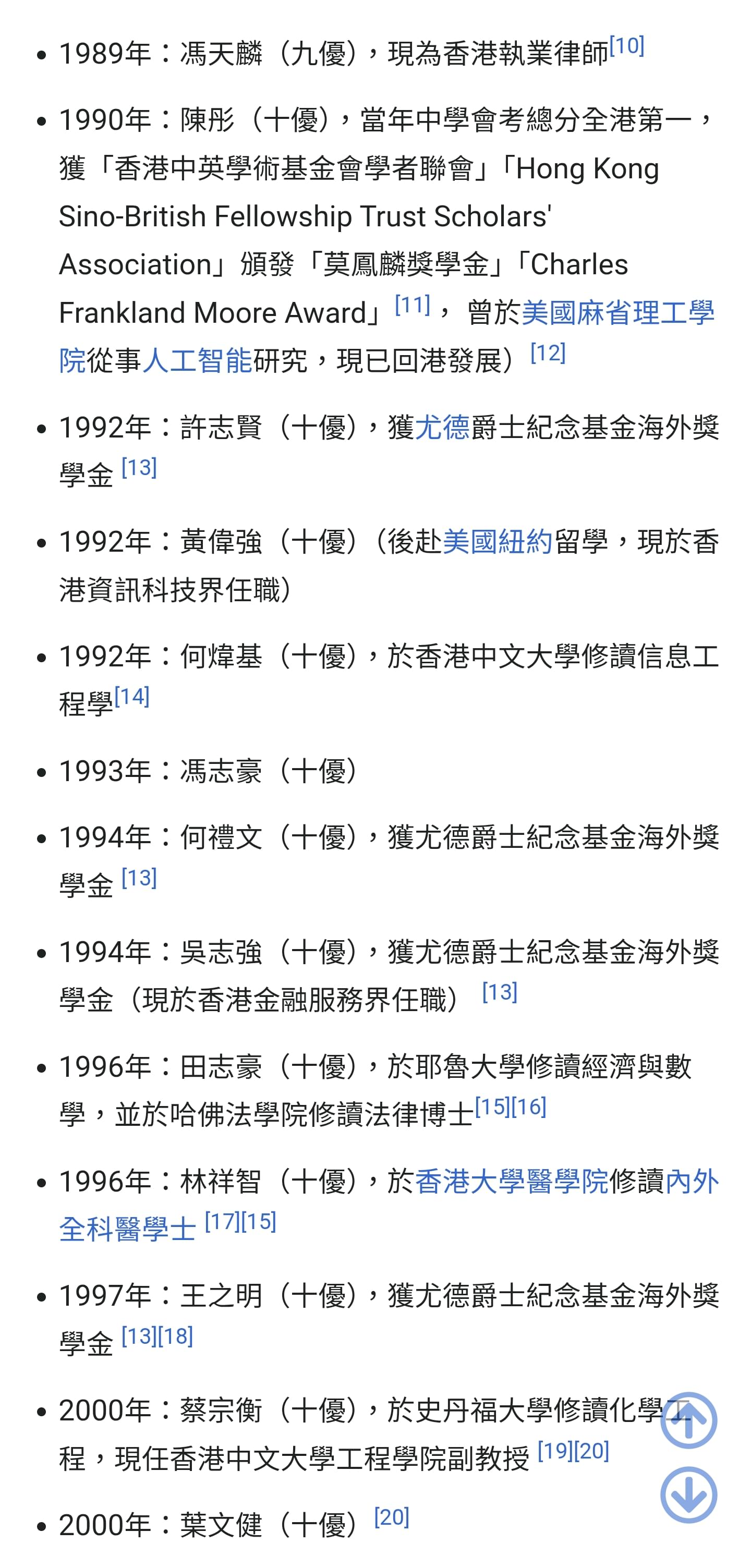The width and height of the screenshot is (751, 1568).
Task: Jump to top with the up arrow button
Action: 688,1420
